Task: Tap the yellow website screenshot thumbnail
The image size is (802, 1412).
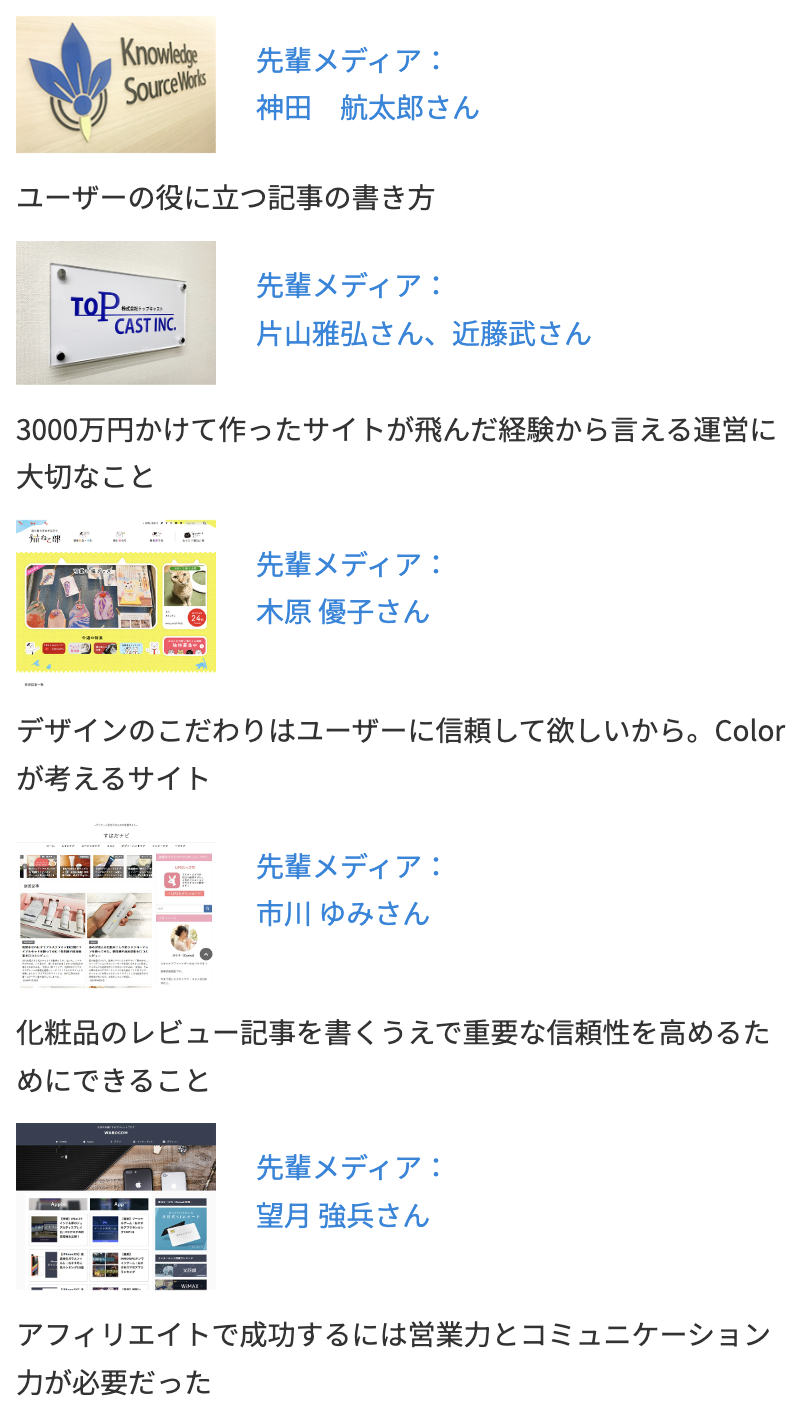Action: point(116,596)
